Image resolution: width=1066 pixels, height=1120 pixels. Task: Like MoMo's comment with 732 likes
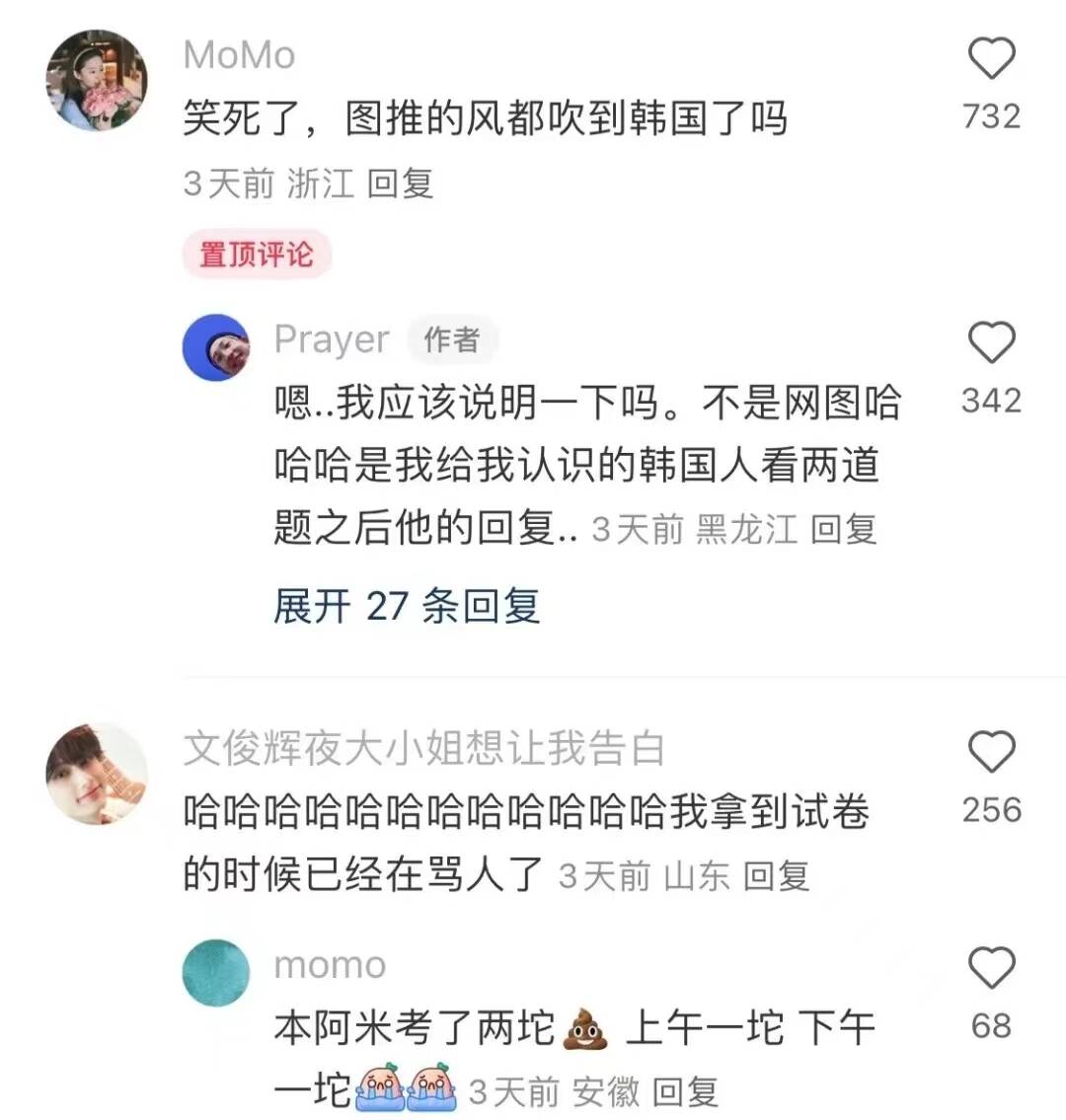[x=991, y=59]
